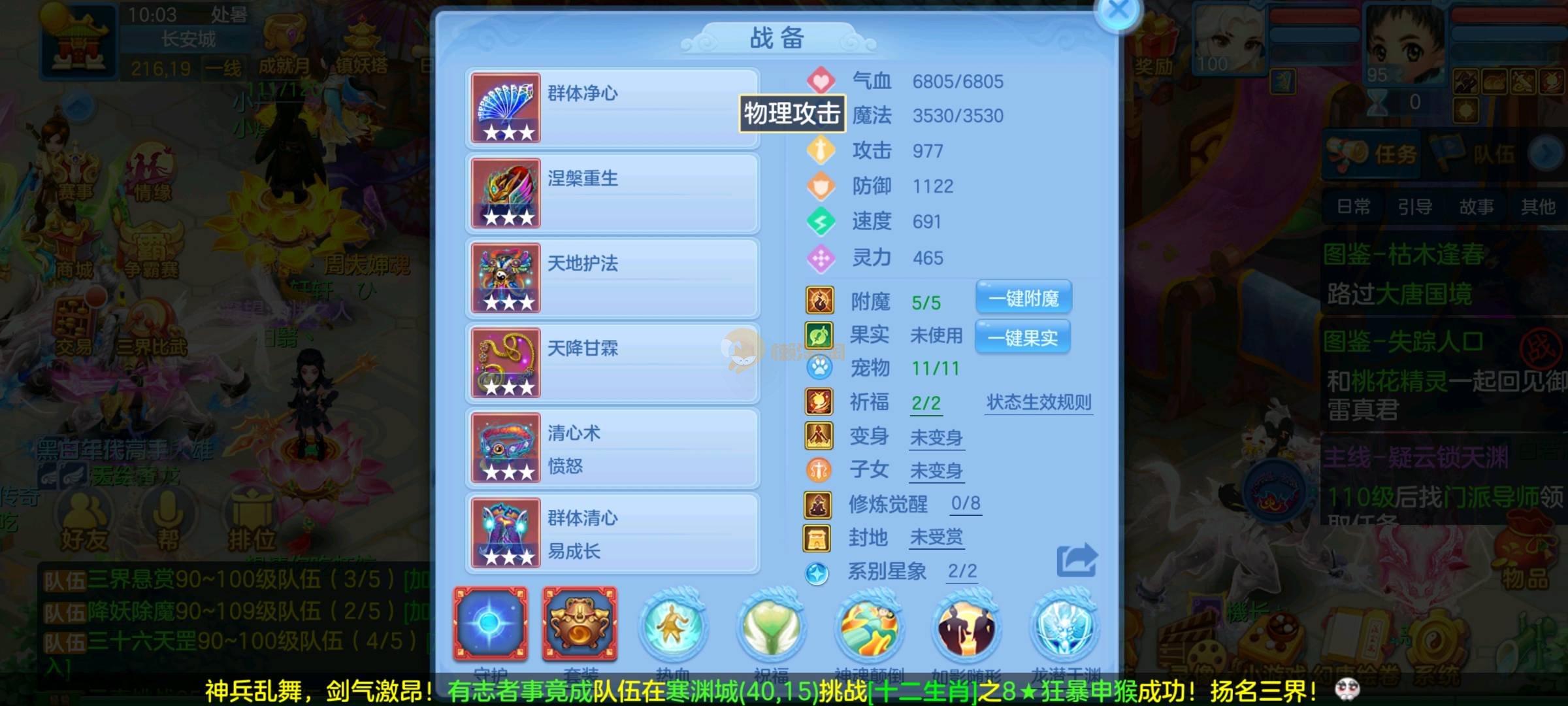The image size is (1568, 706).
Task: Open the 群体清心 易成长 equipment row
Action: tap(612, 533)
